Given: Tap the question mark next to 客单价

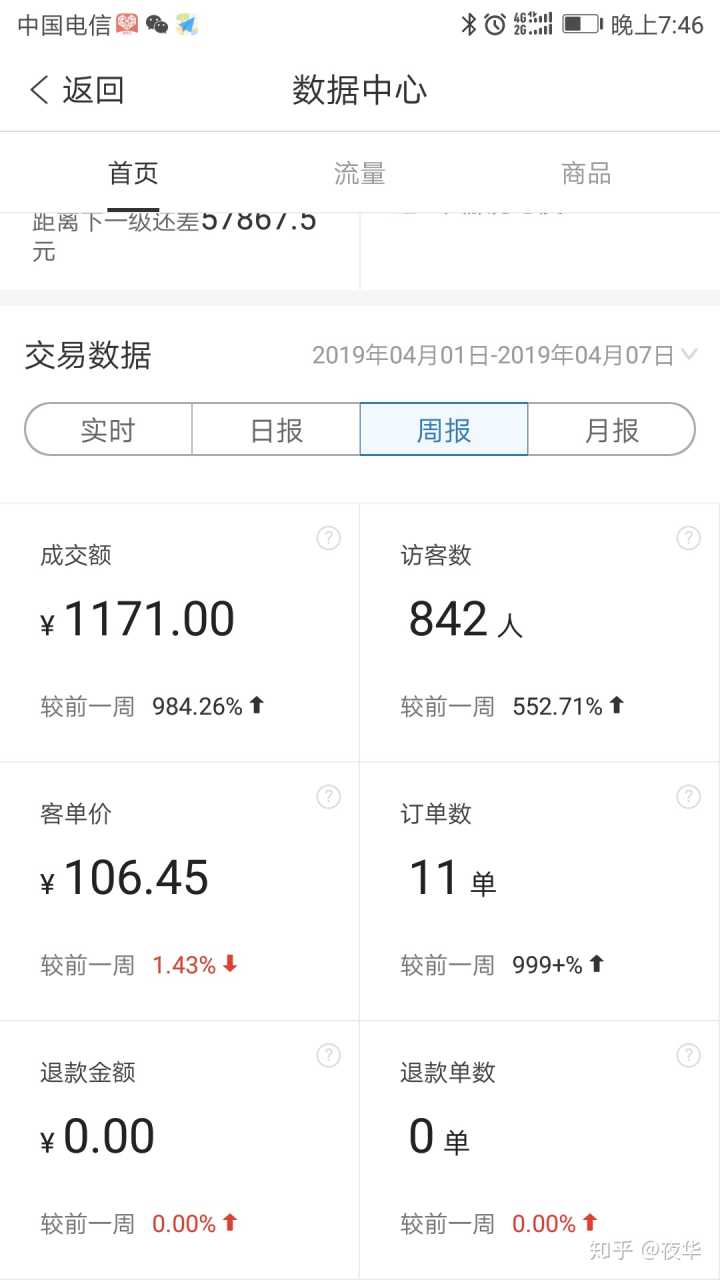Looking at the screenshot, I should pos(328,797).
